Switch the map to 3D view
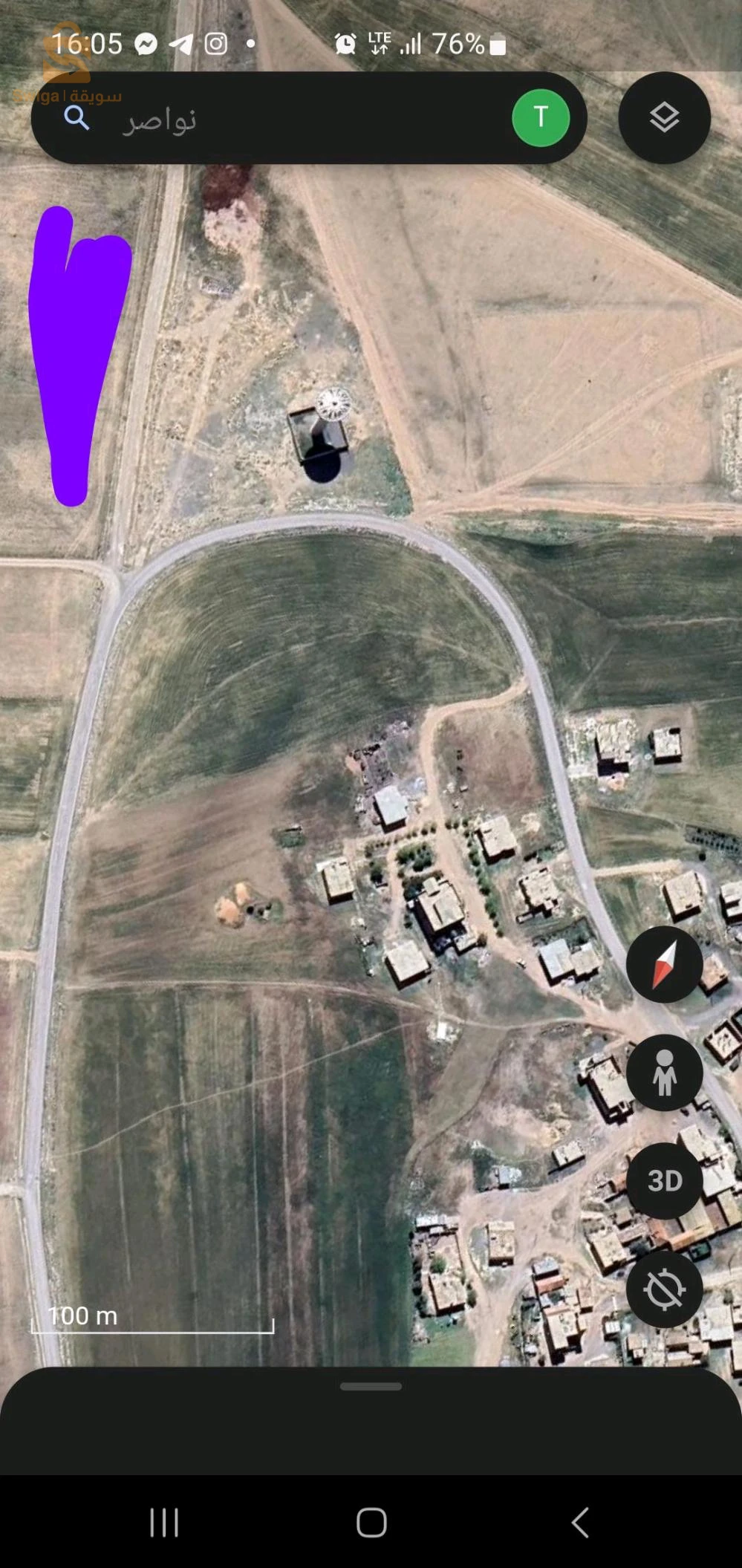 click(x=664, y=1180)
